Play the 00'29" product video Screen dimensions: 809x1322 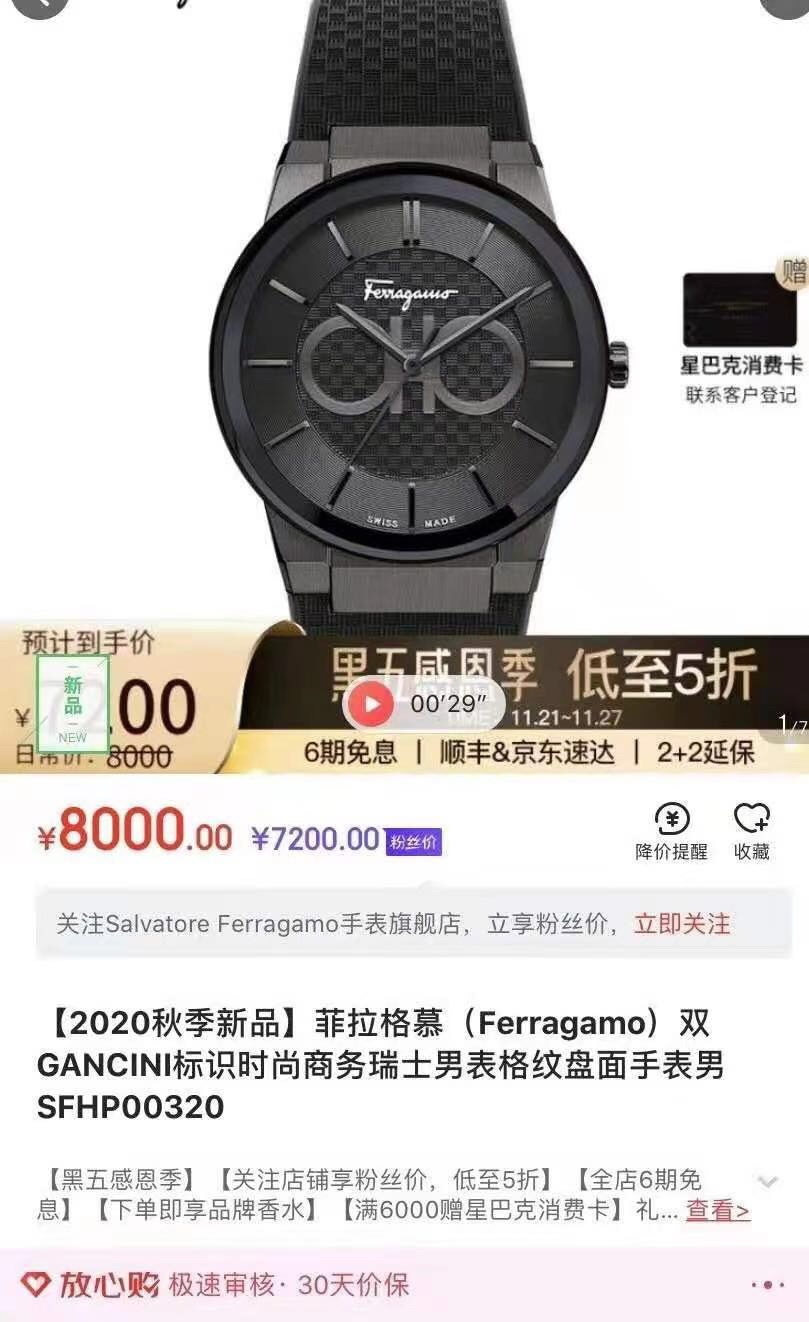372,704
